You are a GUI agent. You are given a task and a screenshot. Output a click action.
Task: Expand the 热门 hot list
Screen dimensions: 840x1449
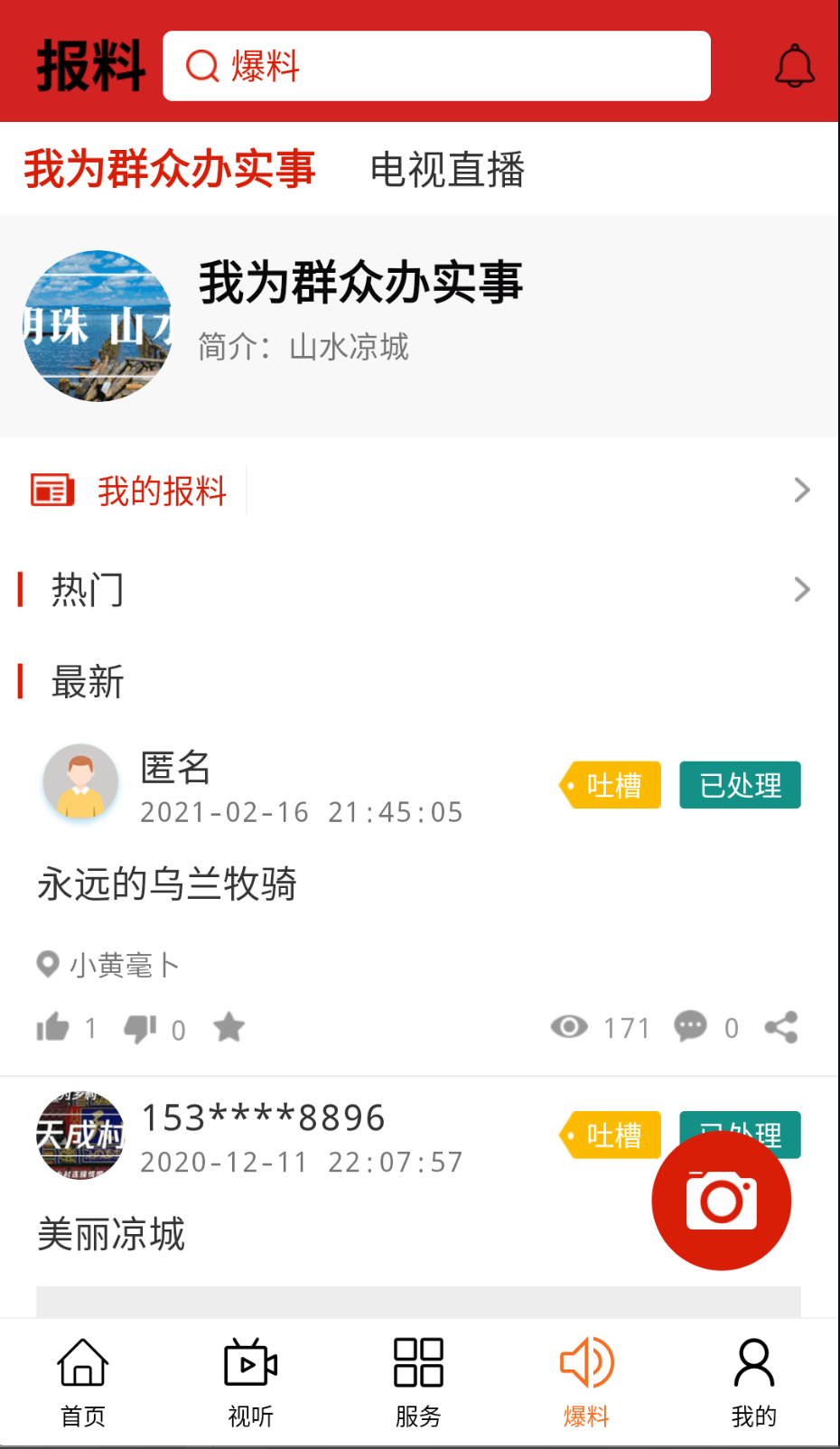coord(802,589)
